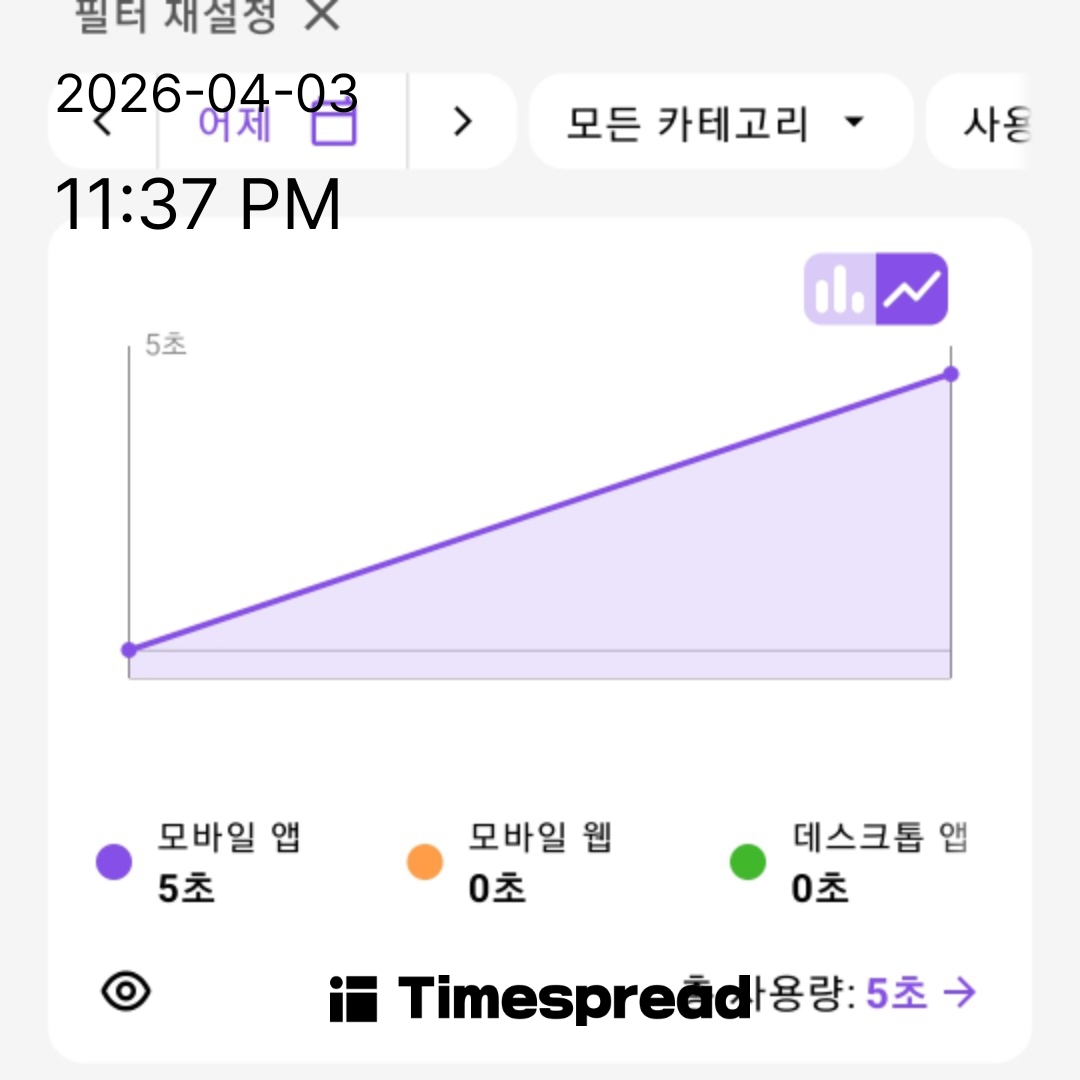Toggle the 모바일 웹 legend series
Viewport: 1080px width, 1080px height.
(x=510, y=862)
